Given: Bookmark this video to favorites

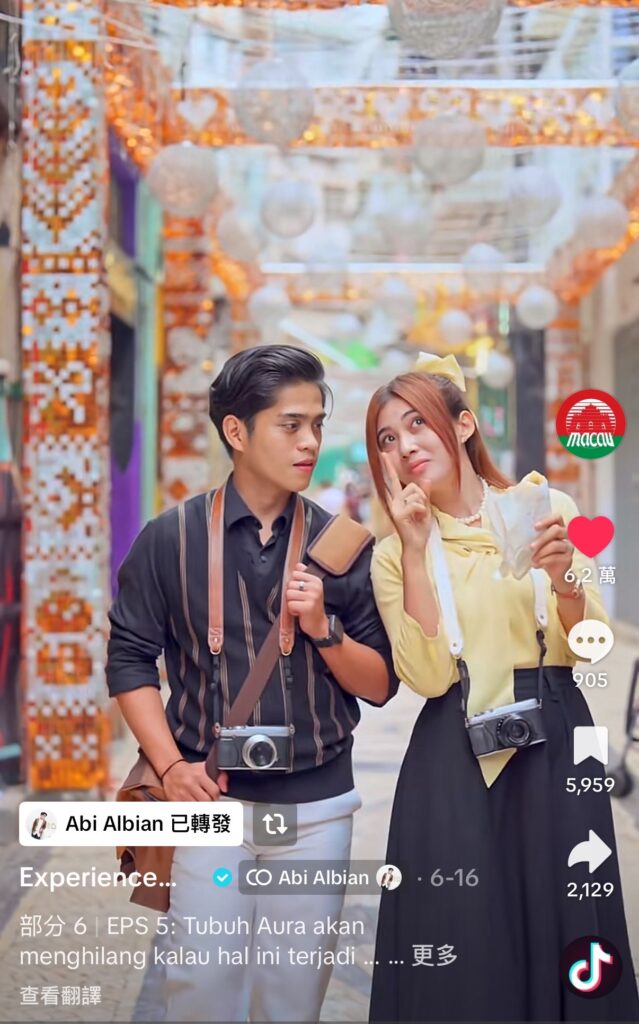Looking at the screenshot, I should [590, 746].
